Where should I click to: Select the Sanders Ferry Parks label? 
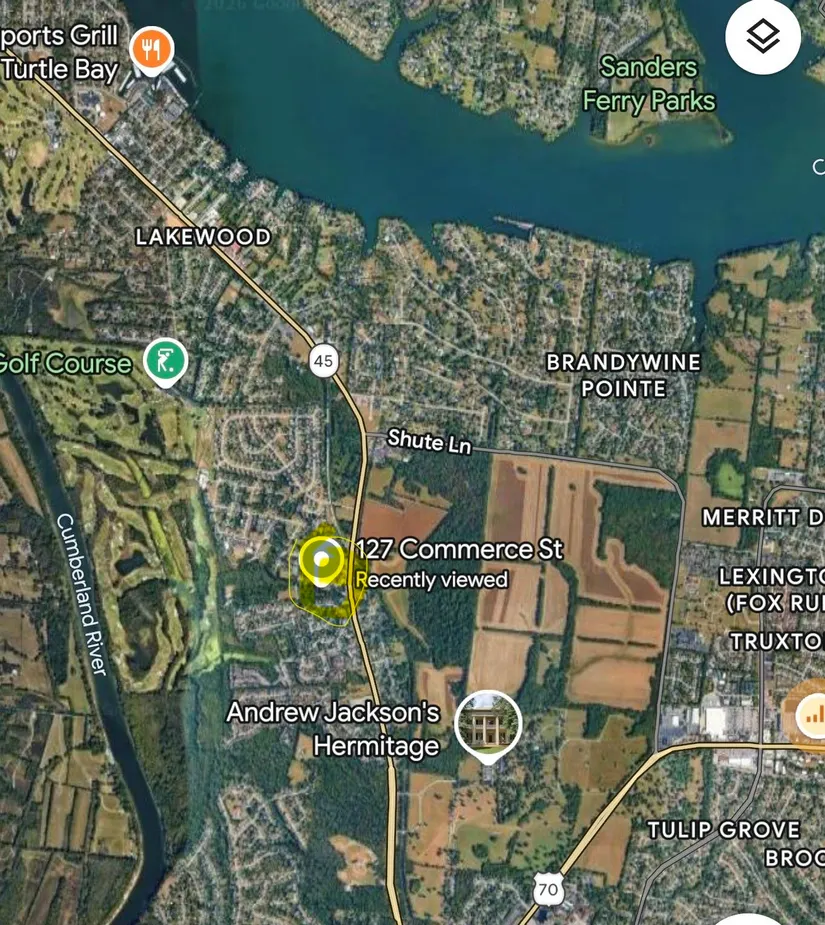click(x=649, y=84)
